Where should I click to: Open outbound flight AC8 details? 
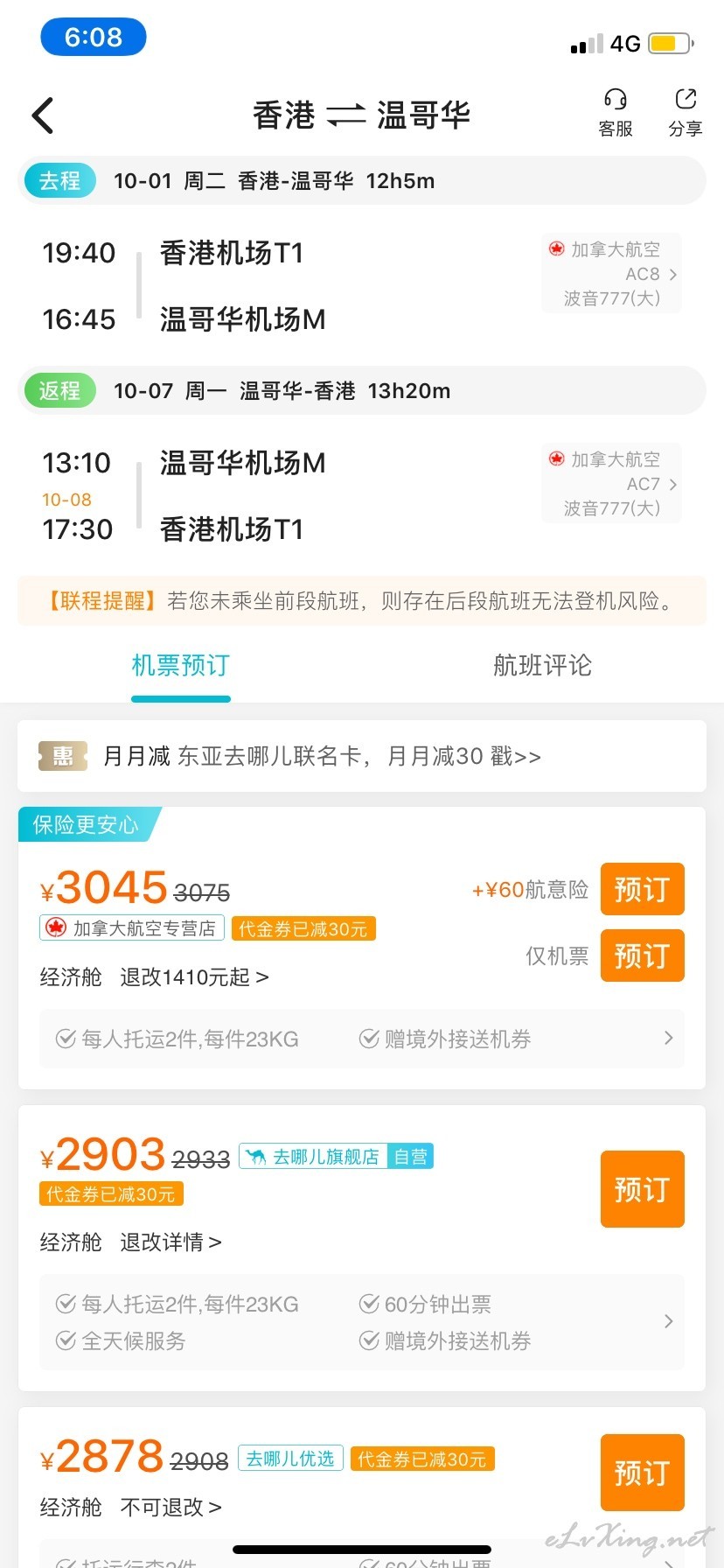pos(611,274)
